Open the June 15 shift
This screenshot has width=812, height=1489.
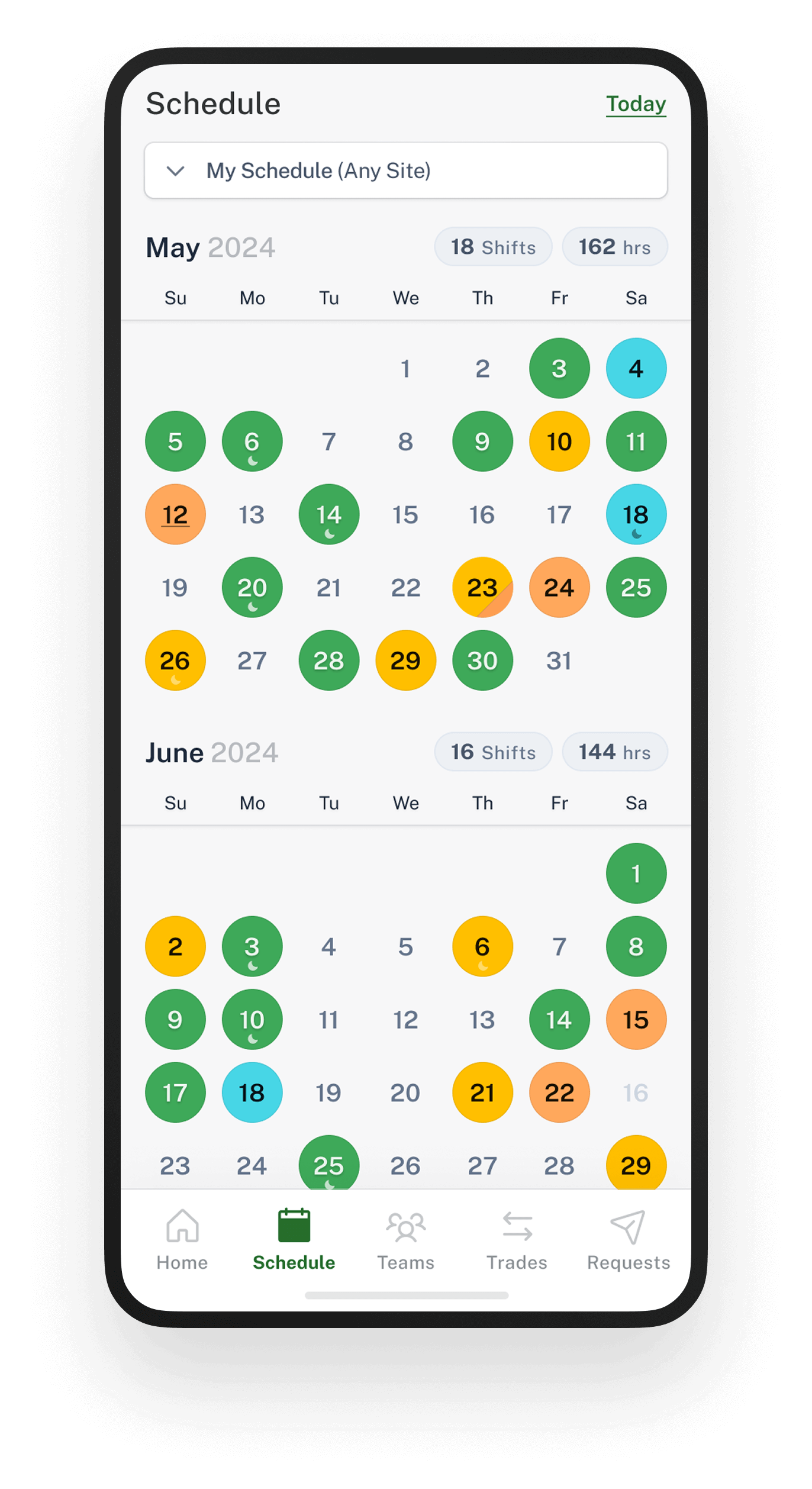pyautogui.click(x=636, y=1019)
